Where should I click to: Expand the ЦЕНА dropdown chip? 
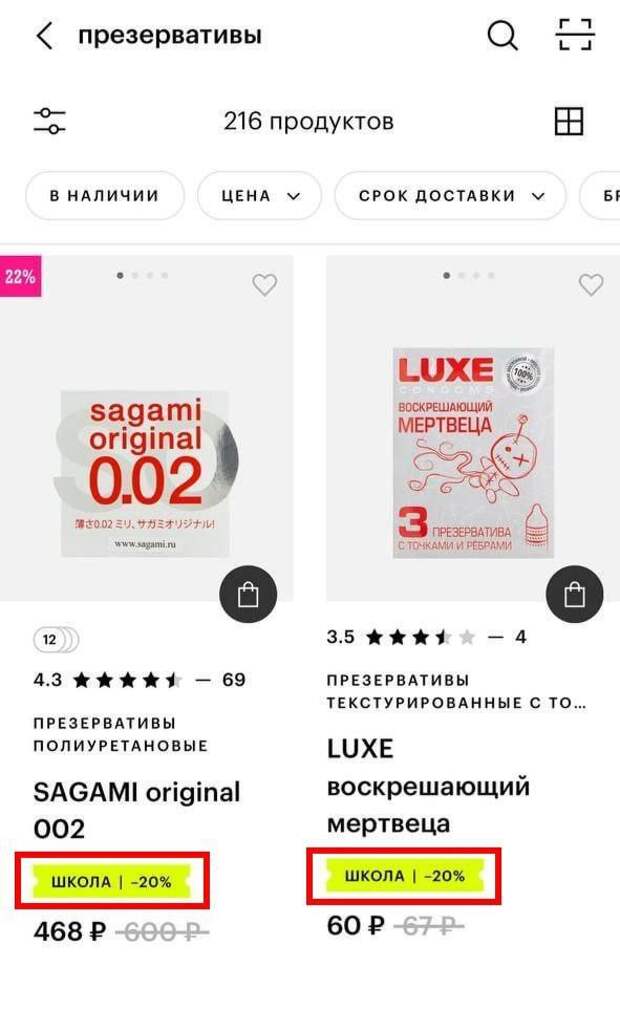pyautogui.click(x=259, y=196)
